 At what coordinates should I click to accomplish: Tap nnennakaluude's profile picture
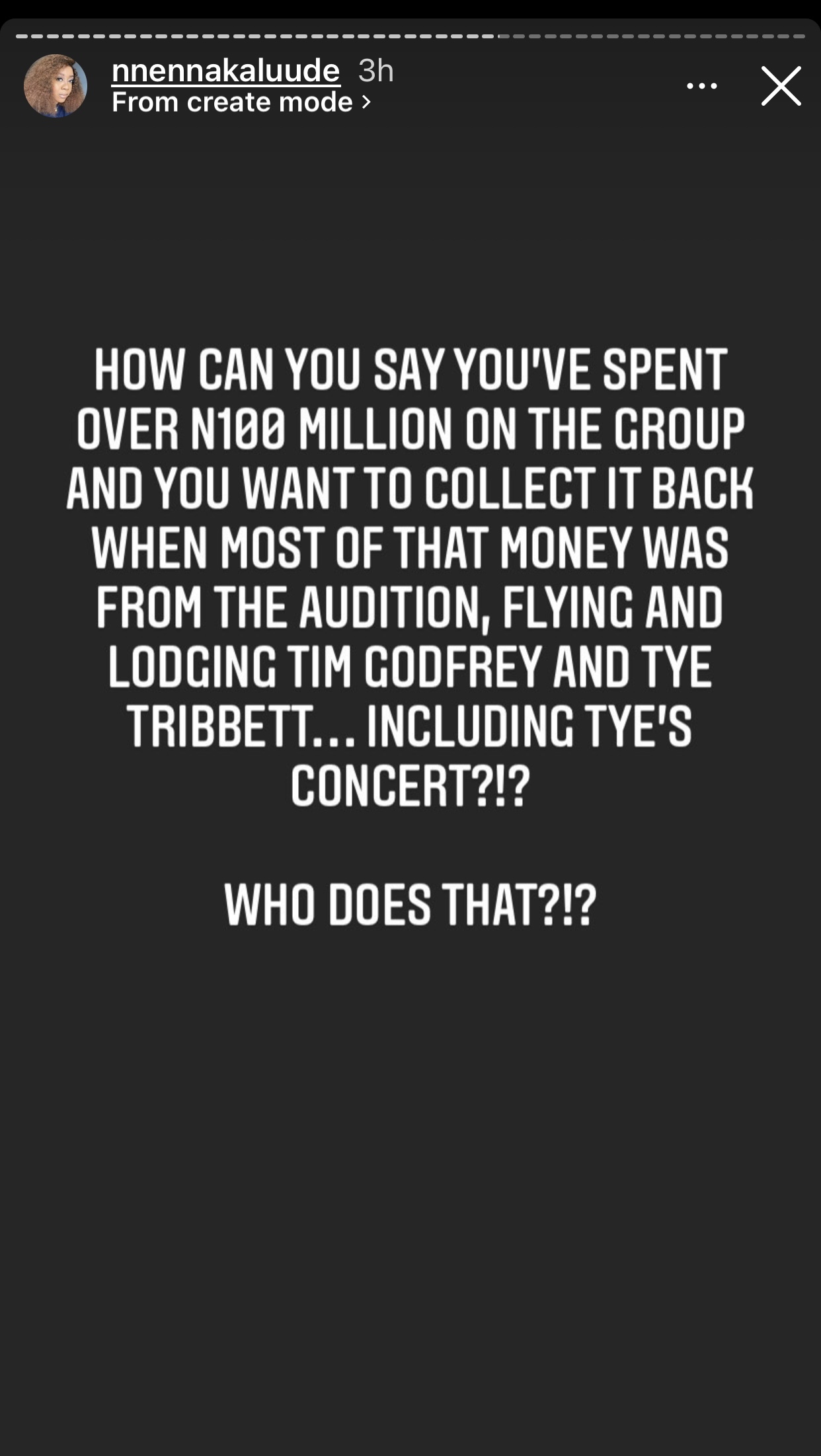(56, 86)
